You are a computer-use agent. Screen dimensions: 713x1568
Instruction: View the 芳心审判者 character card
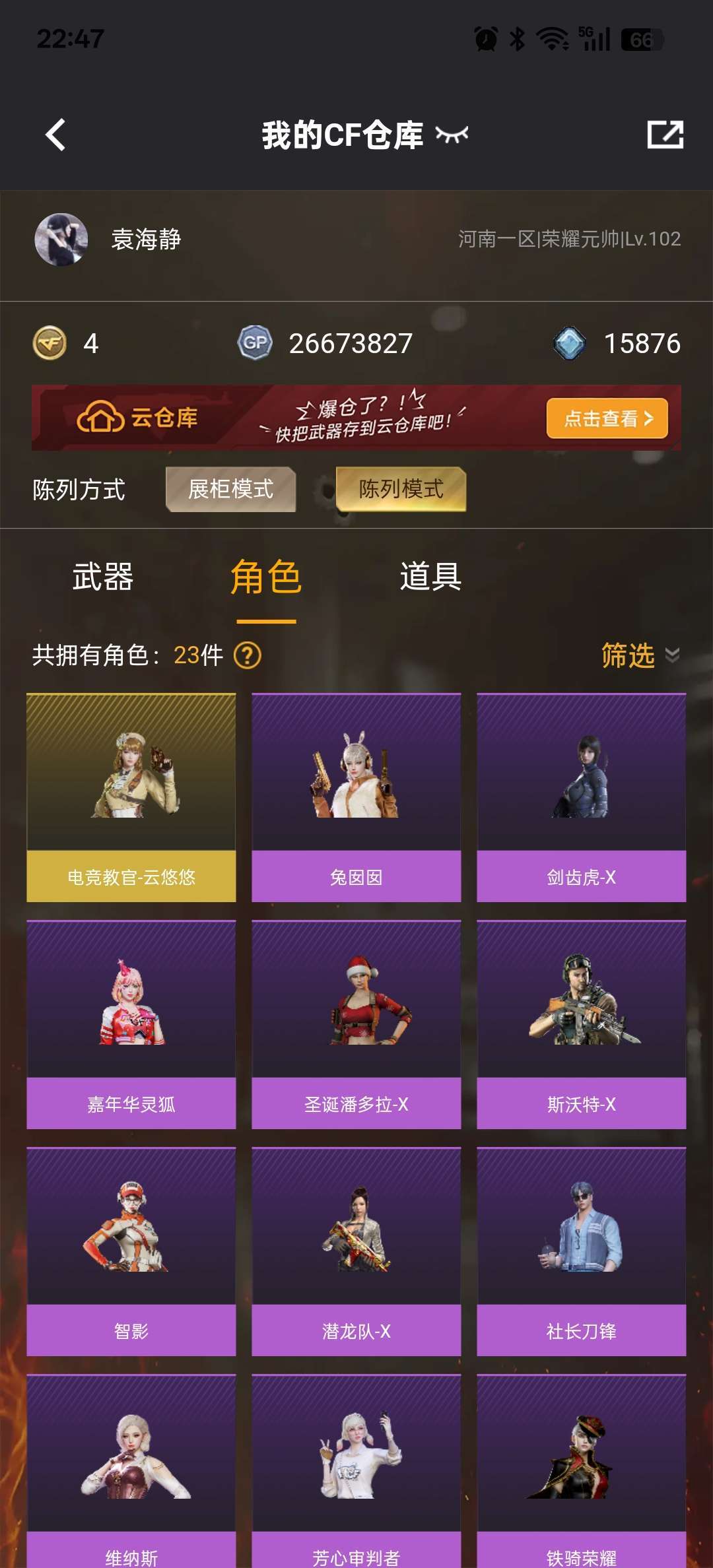coord(356,1472)
